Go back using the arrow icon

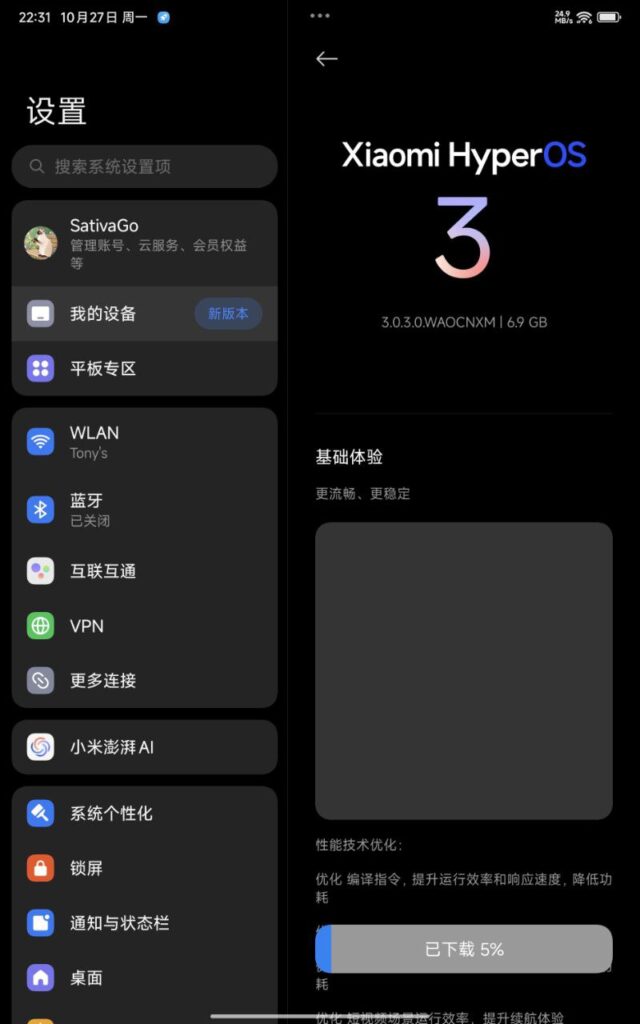coord(326,59)
